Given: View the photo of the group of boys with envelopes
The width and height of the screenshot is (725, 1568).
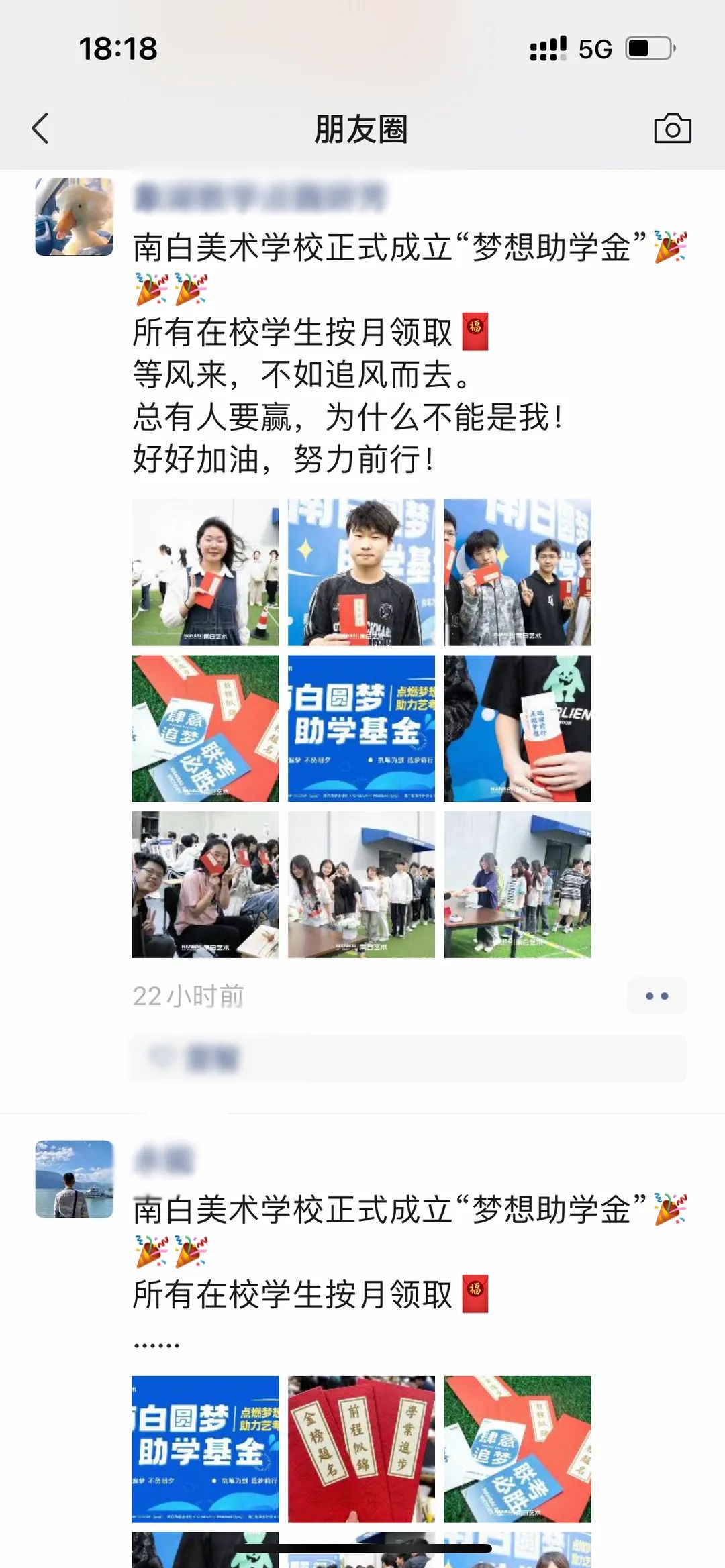Looking at the screenshot, I should pyautogui.click(x=518, y=572).
